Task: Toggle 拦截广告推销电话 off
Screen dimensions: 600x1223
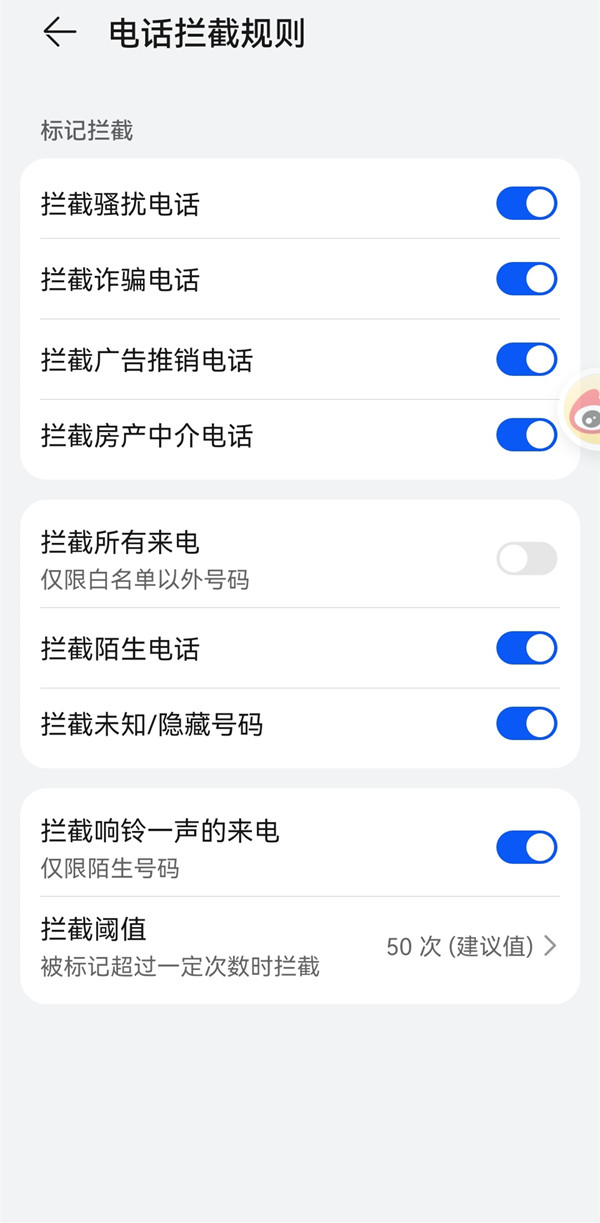Action: 526,359
